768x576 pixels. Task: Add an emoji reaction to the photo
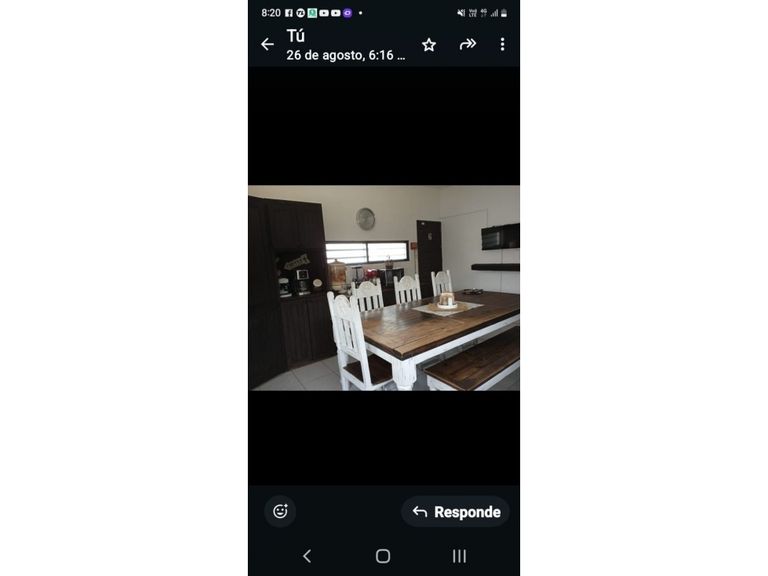click(x=280, y=511)
